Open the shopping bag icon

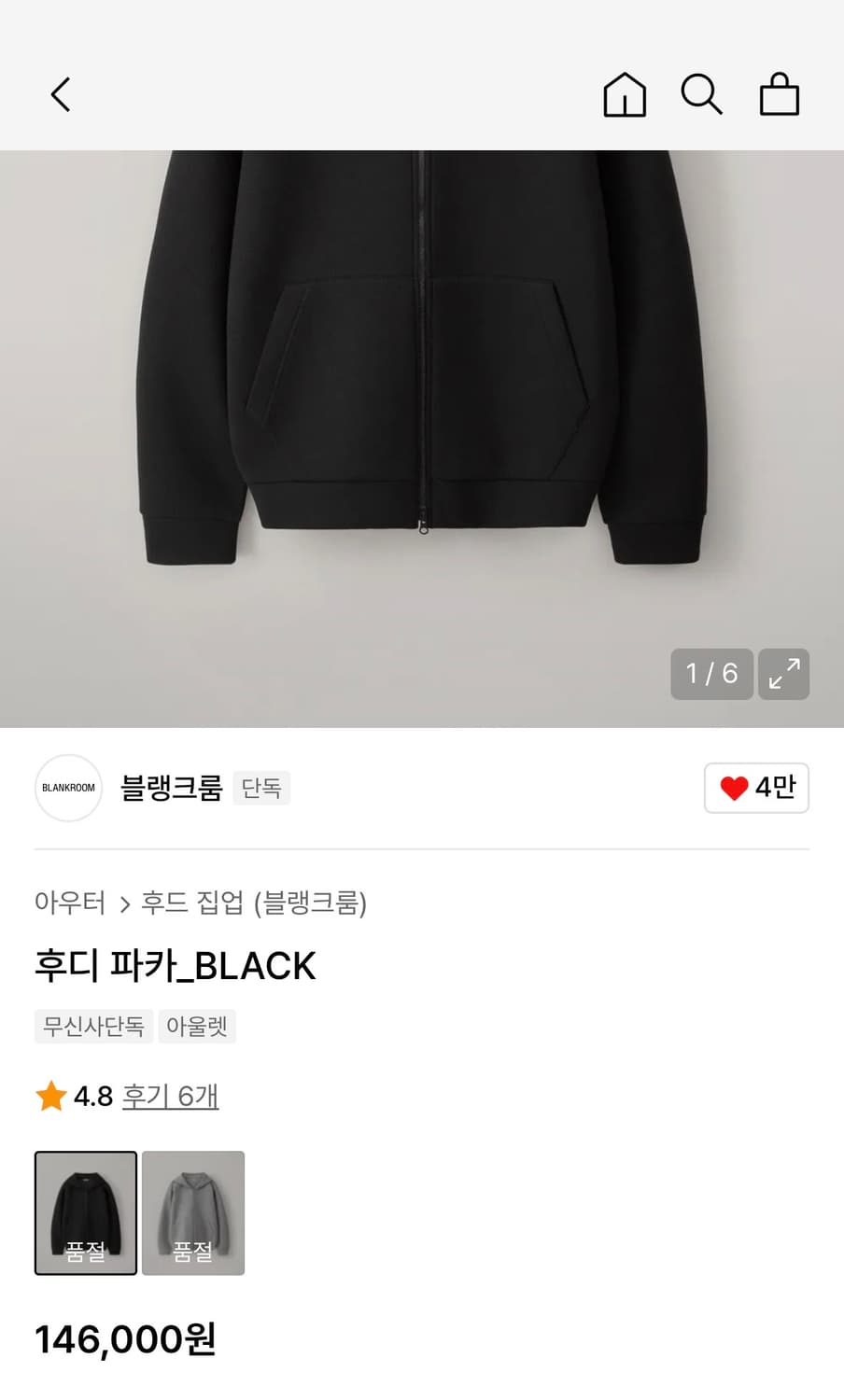point(780,94)
